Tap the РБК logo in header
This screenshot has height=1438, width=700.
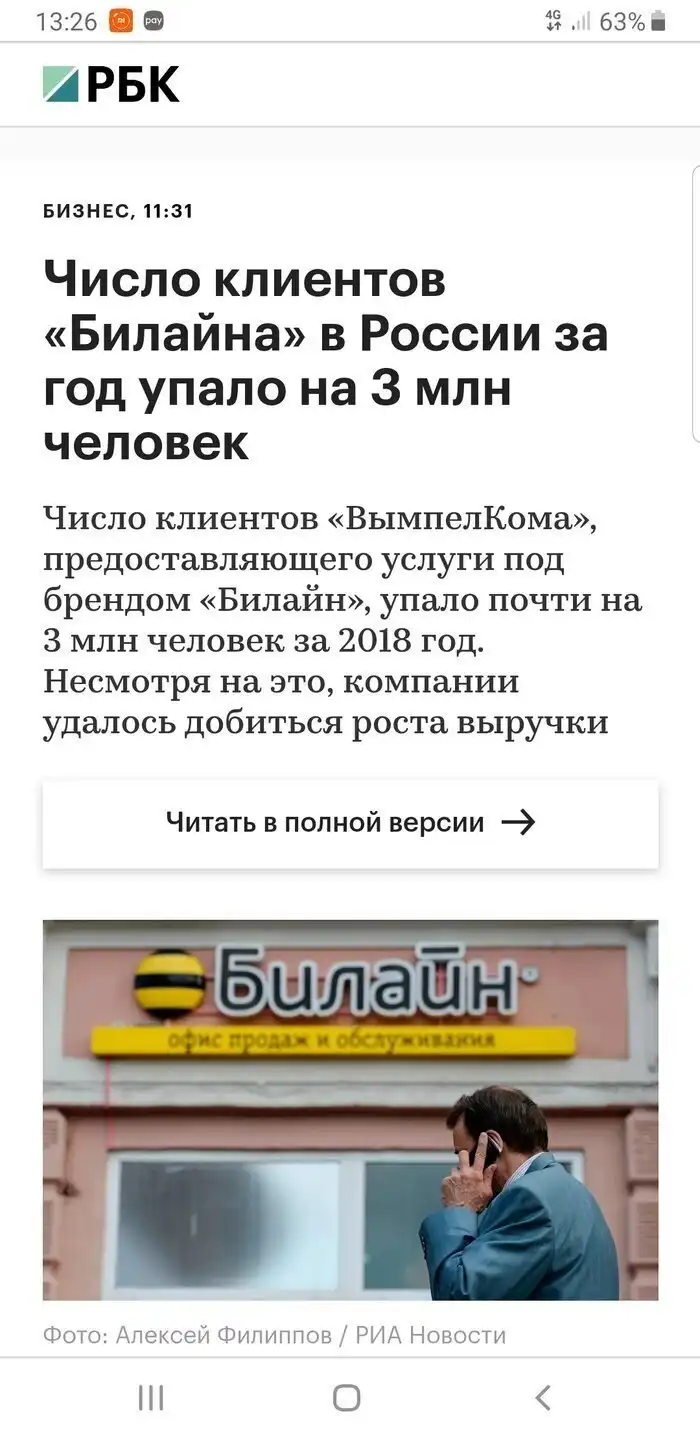[111, 85]
